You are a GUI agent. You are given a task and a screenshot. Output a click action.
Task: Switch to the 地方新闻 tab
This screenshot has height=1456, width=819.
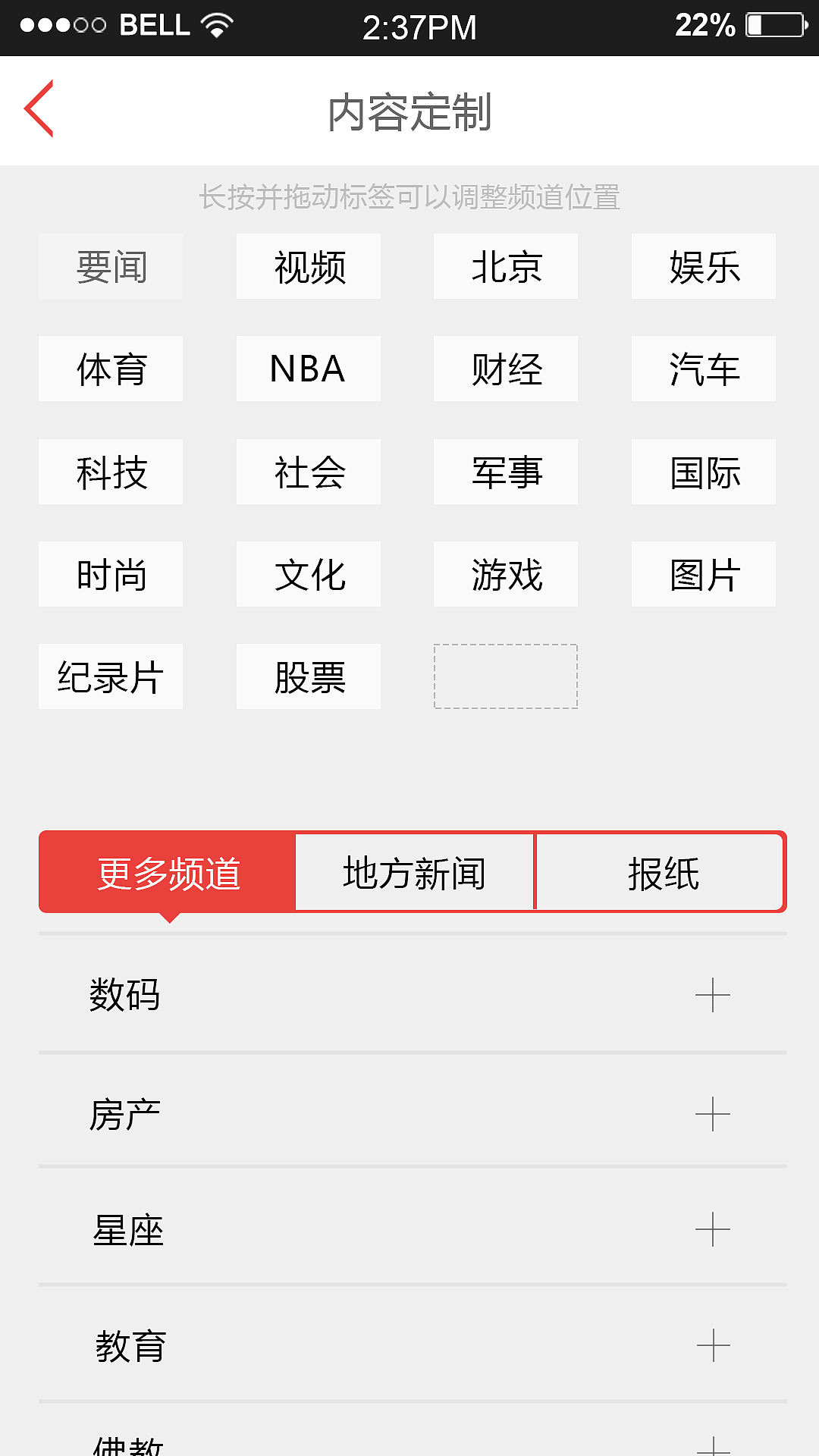click(x=414, y=872)
